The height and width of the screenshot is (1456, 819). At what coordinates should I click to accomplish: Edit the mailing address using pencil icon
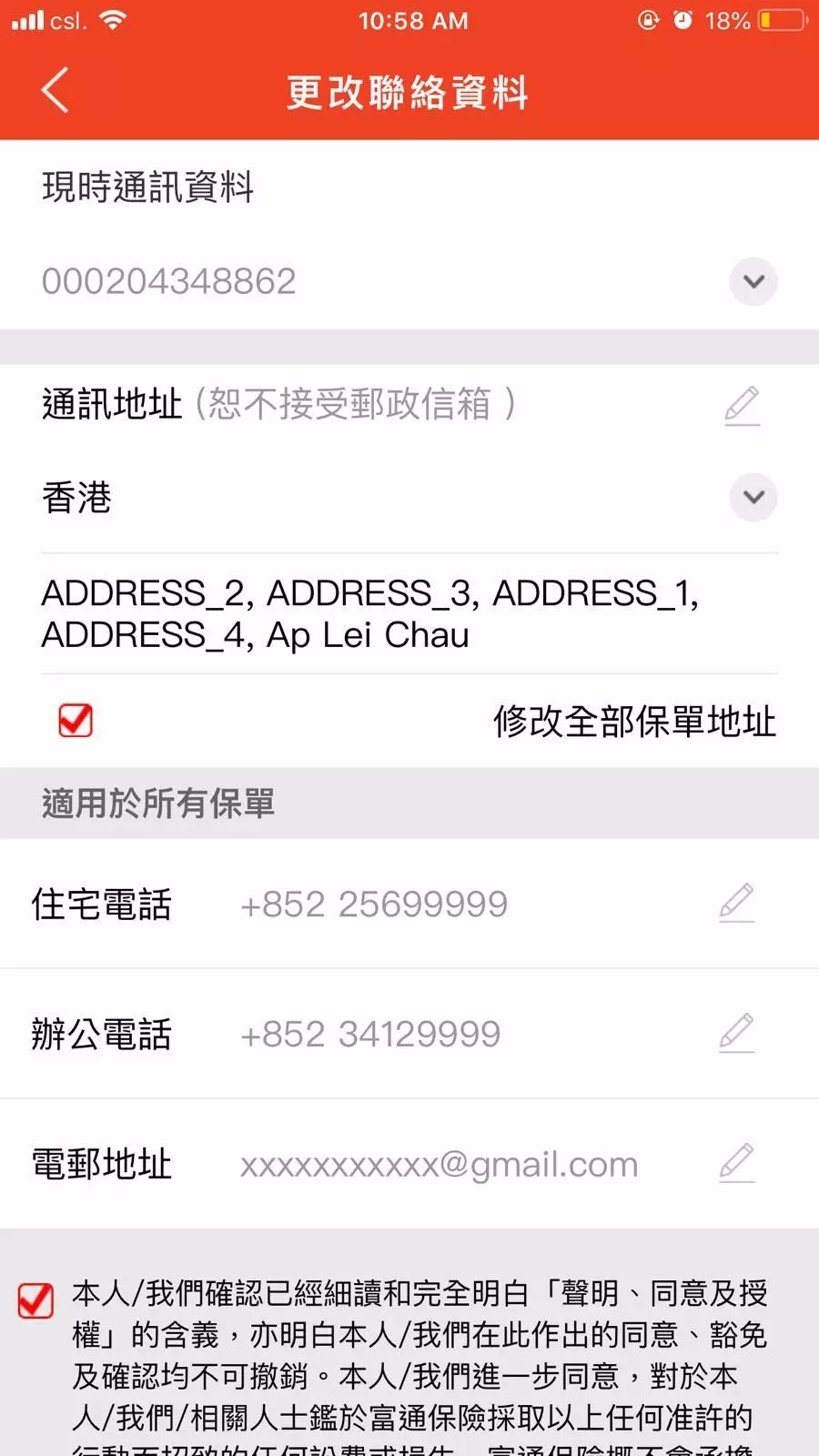[741, 406]
